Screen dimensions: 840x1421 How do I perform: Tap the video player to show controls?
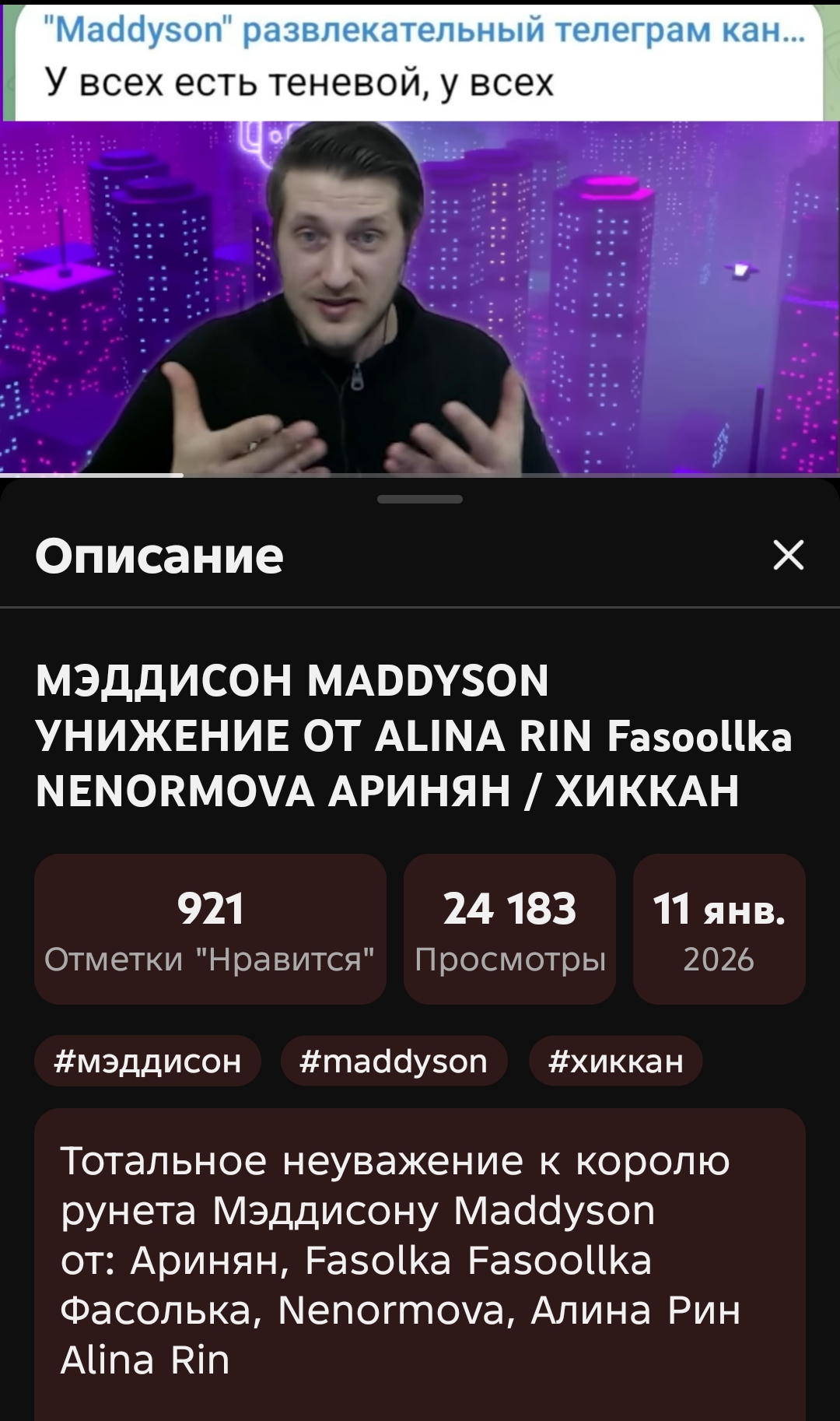click(x=420, y=296)
